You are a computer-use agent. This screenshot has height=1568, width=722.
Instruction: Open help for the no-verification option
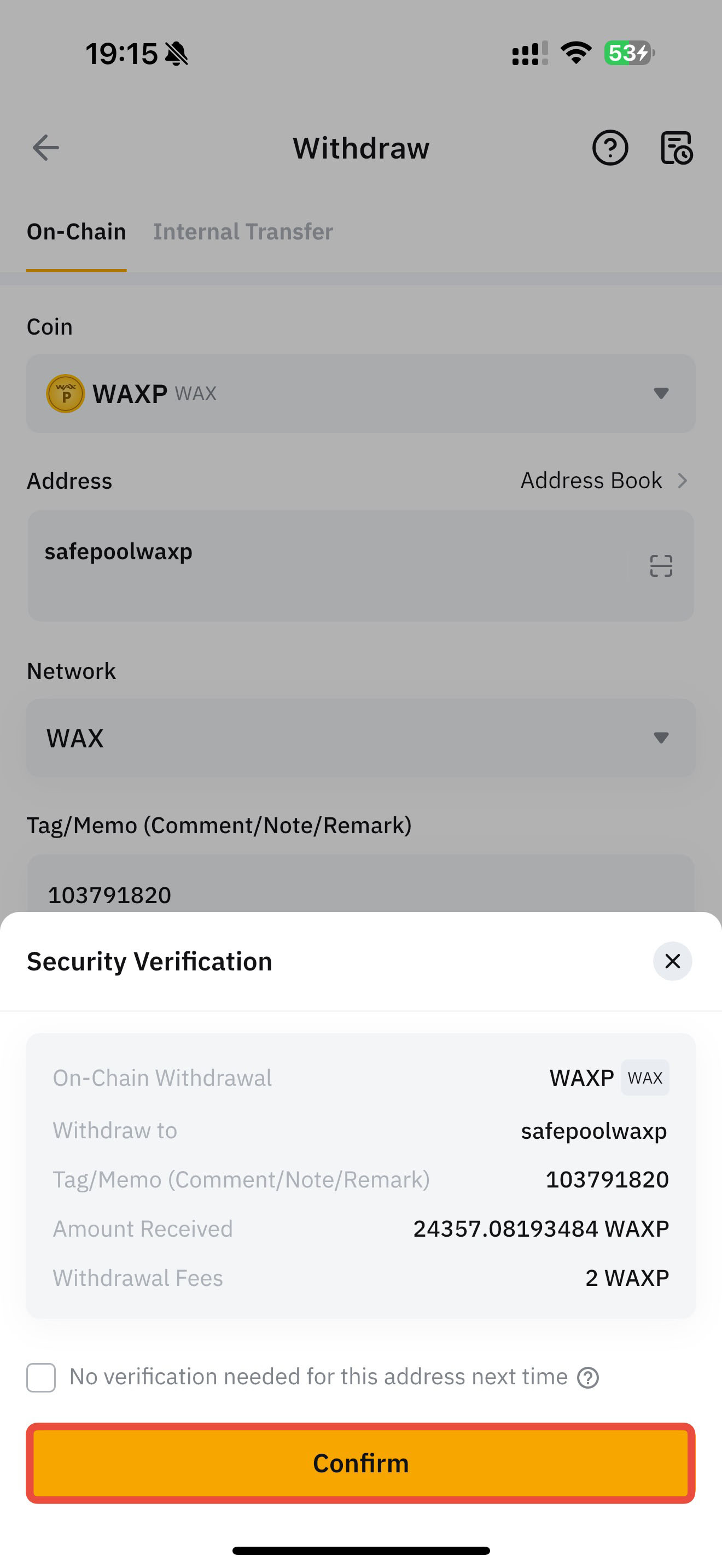click(588, 1378)
